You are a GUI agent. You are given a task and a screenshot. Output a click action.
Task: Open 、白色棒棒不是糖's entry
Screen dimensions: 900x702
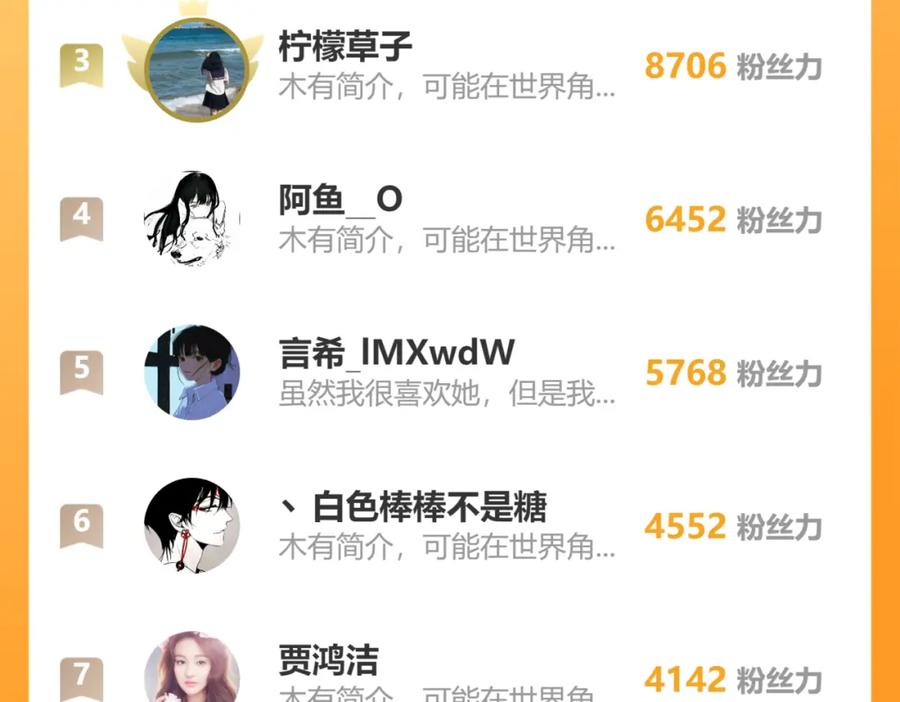(x=450, y=526)
